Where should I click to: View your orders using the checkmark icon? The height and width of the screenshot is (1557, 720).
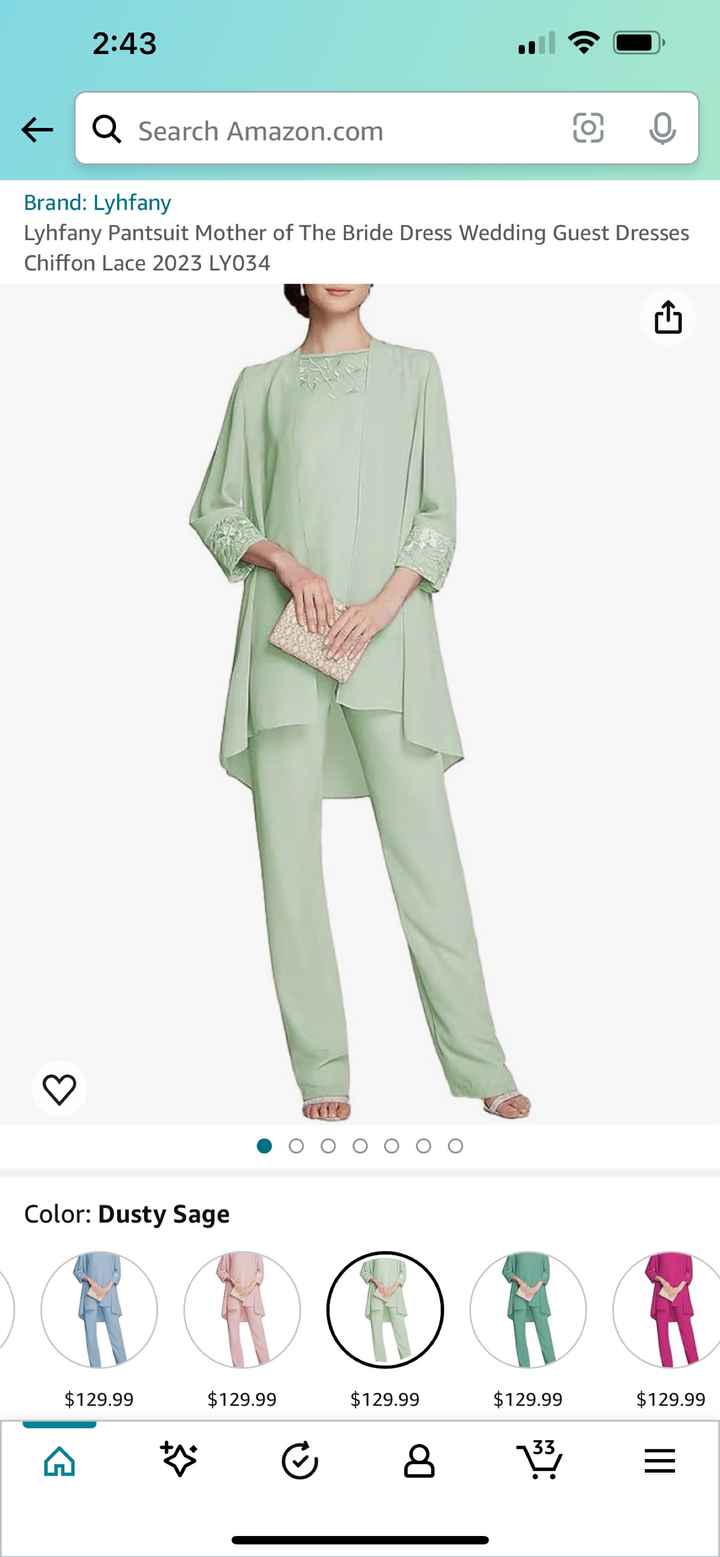click(299, 1460)
